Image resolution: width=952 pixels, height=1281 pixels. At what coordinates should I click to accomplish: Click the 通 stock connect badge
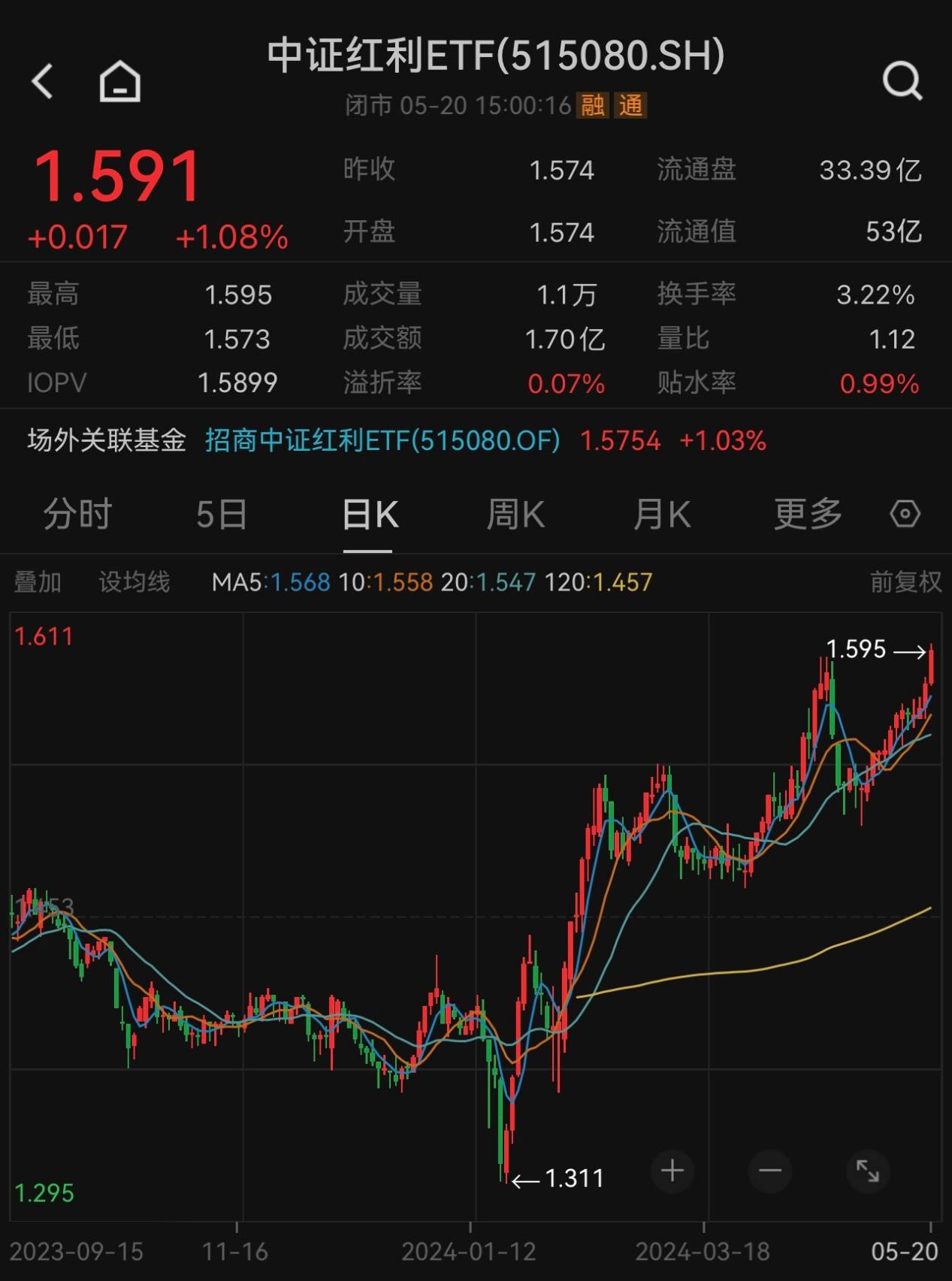[630, 107]
